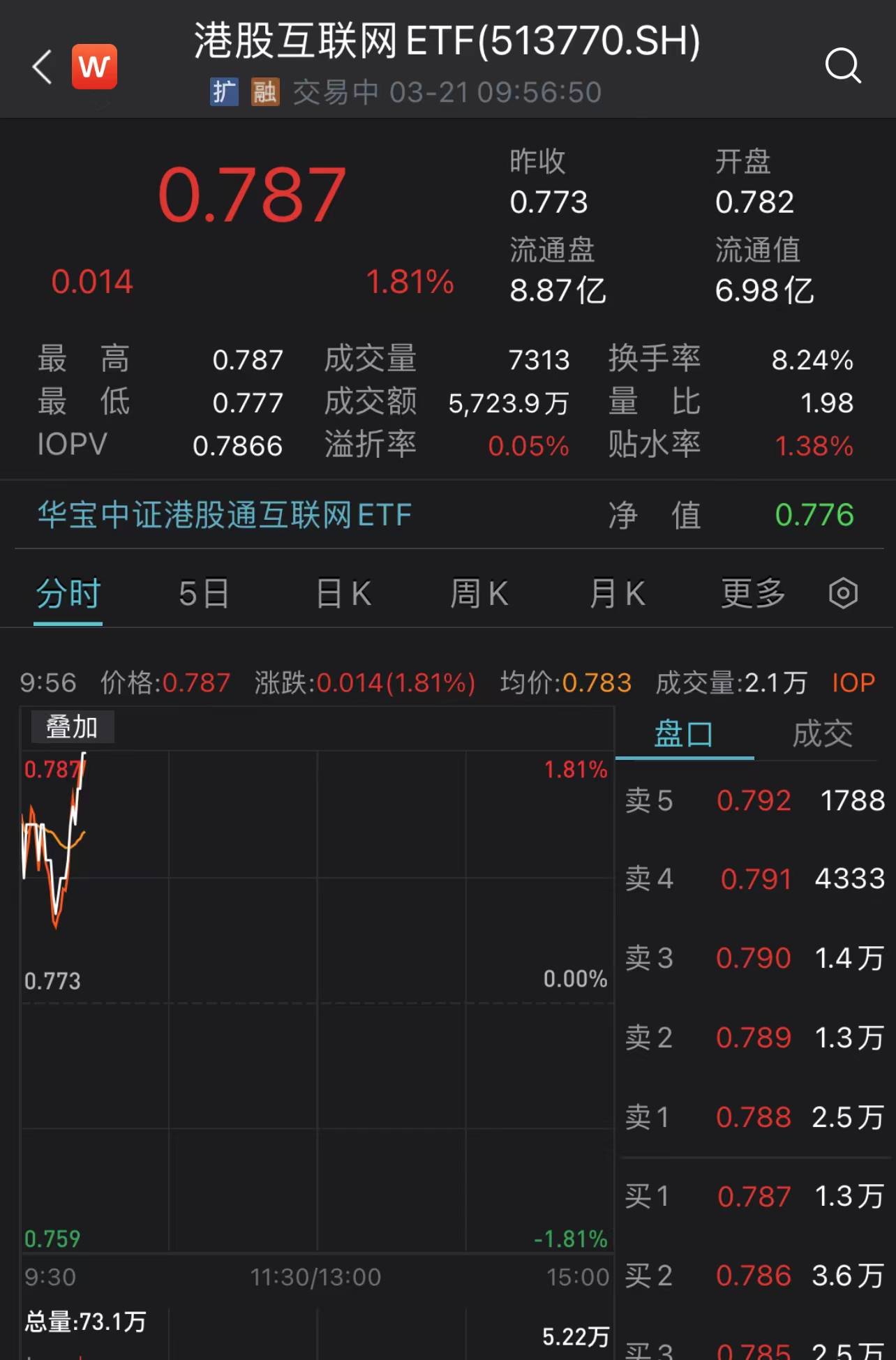896x1360 pixels.
Task: Tap the back arrow to go back
Action: click(x=41, y=68)
